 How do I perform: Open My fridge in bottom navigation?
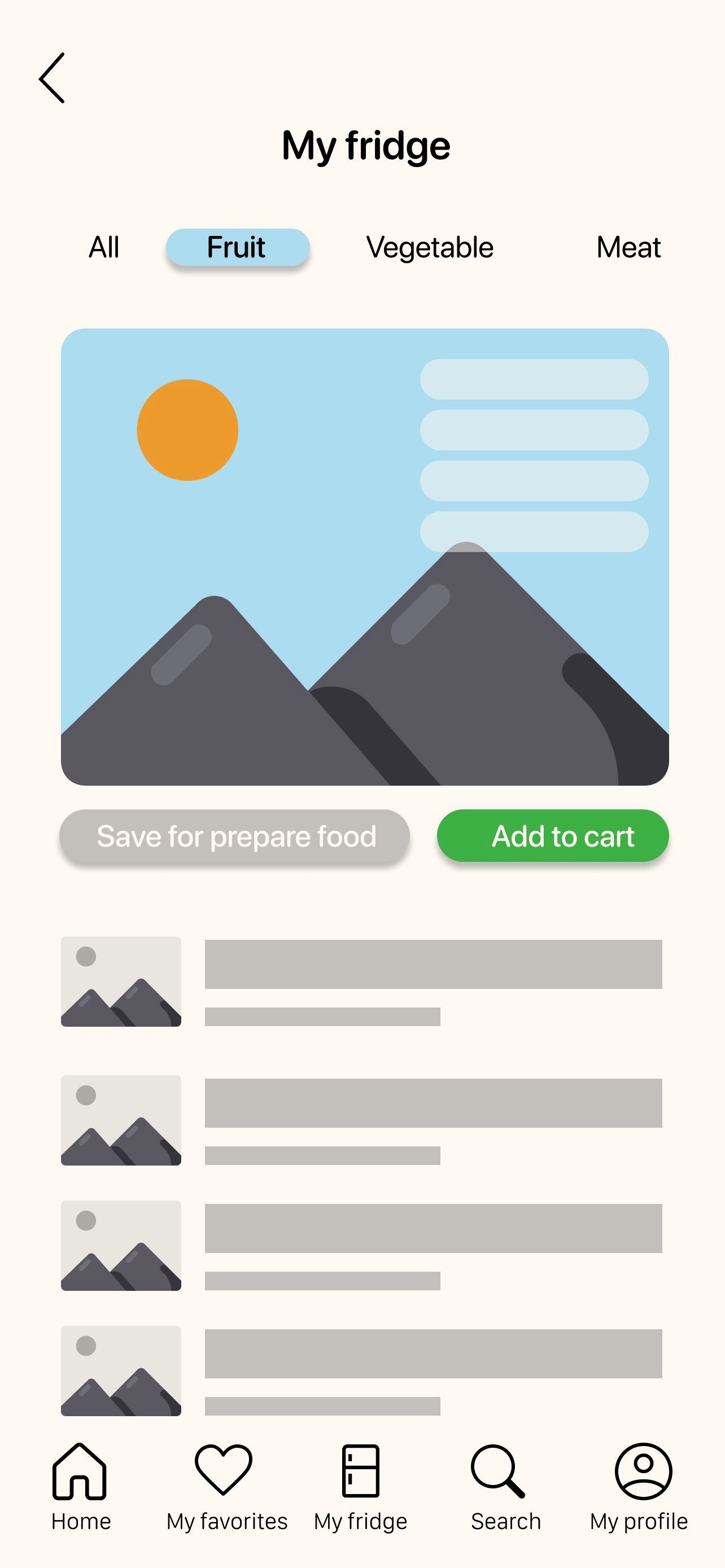click(x=361, y=1486)
